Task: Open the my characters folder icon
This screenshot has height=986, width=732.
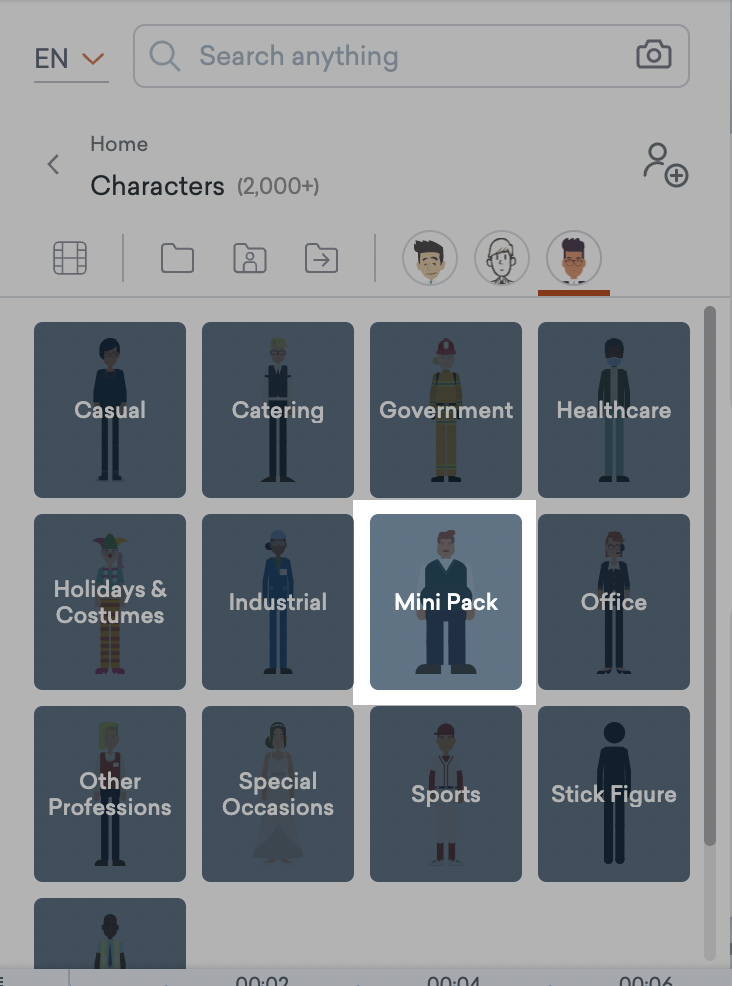Action: point(249,257)
